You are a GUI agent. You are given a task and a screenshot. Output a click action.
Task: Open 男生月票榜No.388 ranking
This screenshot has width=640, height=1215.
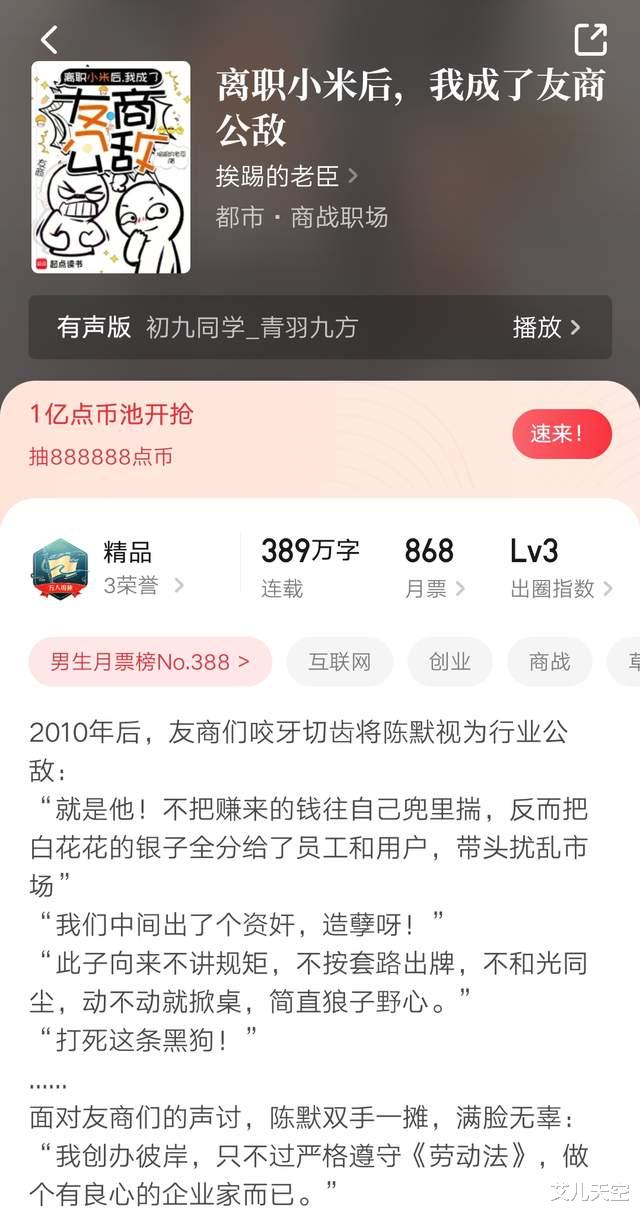point(150,662)
